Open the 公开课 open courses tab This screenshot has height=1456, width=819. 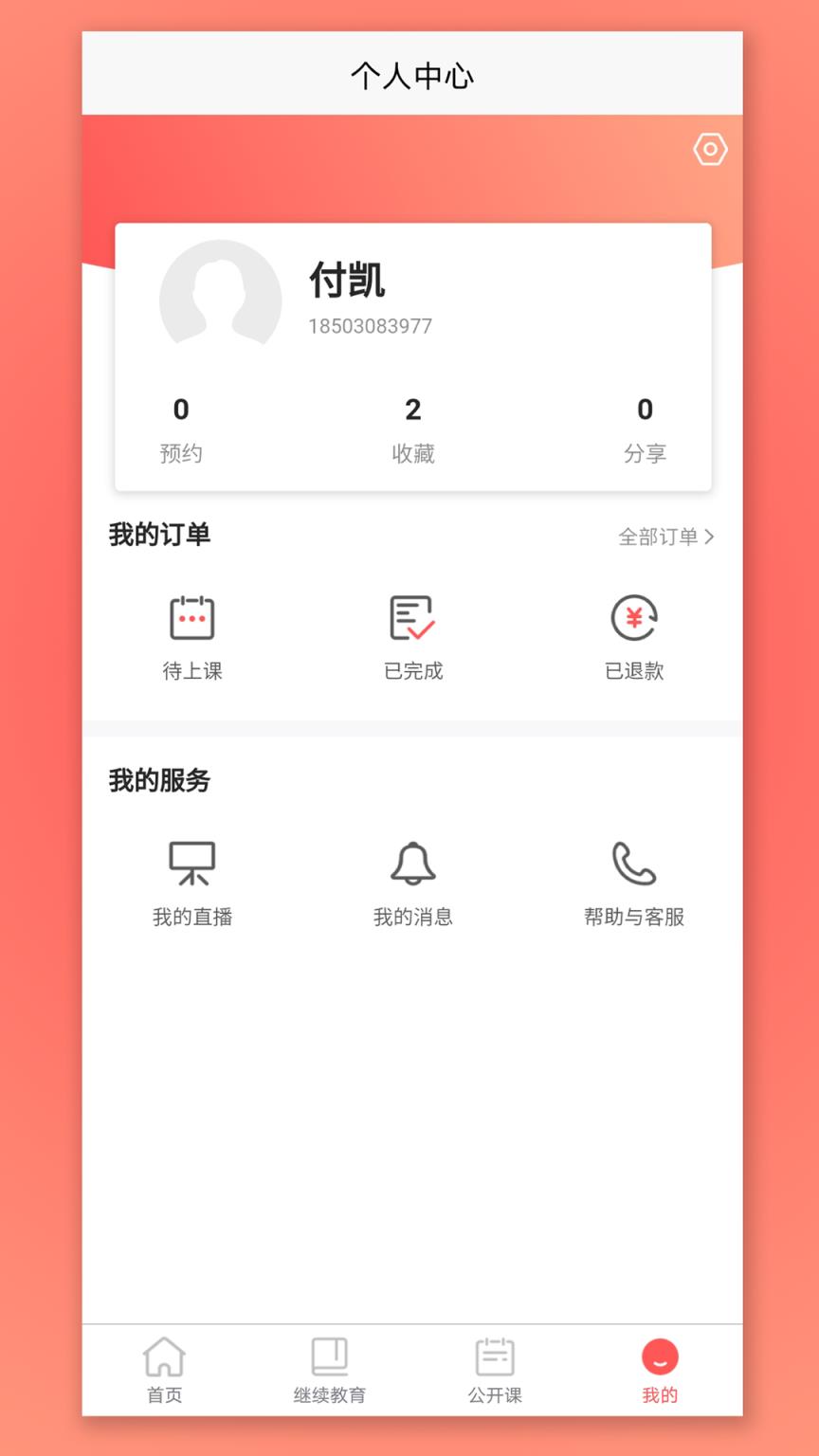[494, 1368]
